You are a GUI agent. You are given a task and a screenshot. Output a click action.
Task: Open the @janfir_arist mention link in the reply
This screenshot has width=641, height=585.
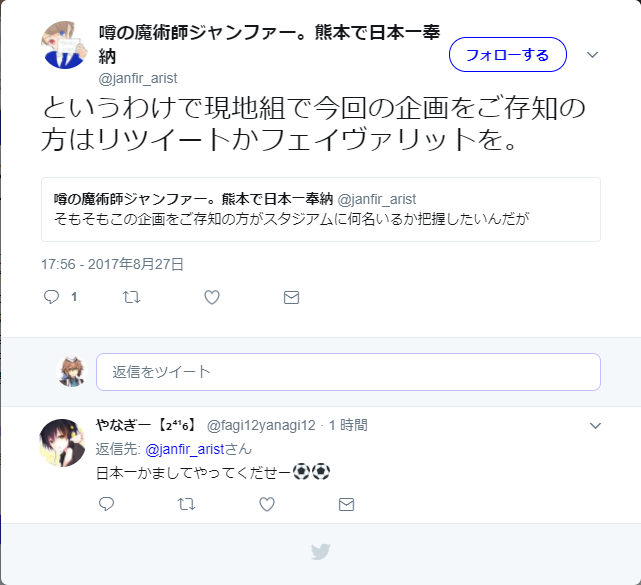tap(185, 449)
